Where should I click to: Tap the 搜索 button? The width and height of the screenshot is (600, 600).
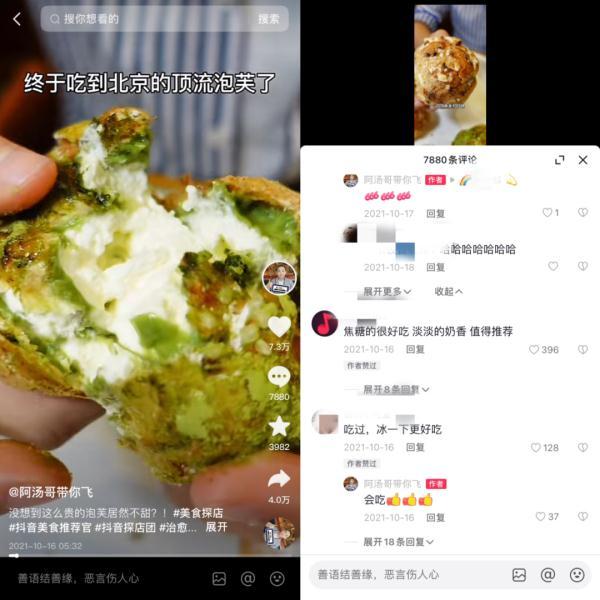click(268, 19)
